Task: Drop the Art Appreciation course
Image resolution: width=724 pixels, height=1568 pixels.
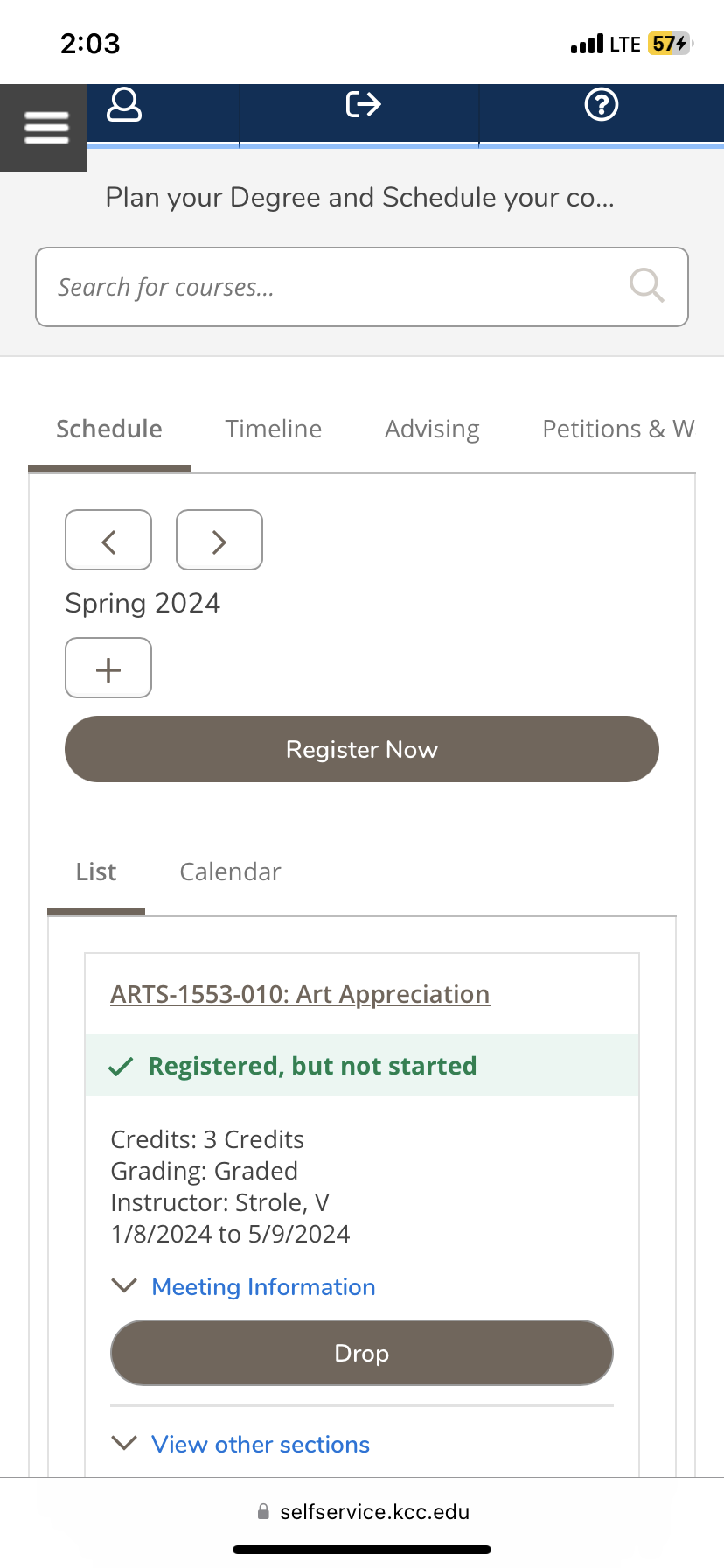Action: coord(362,1353)
